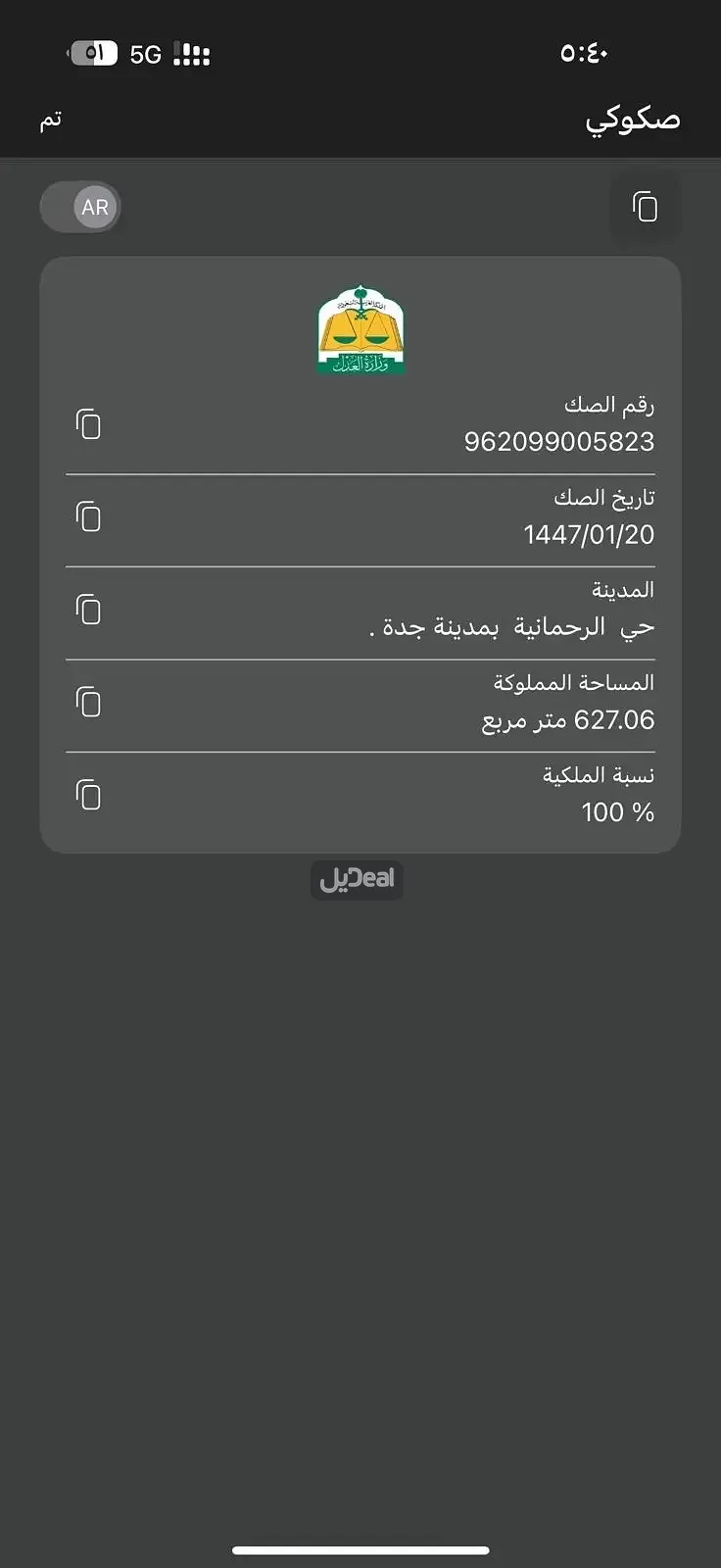This screenshot has height=1568, width=721.
Task: Copy the deed number رقم الصك
Action: coord(88,423)
